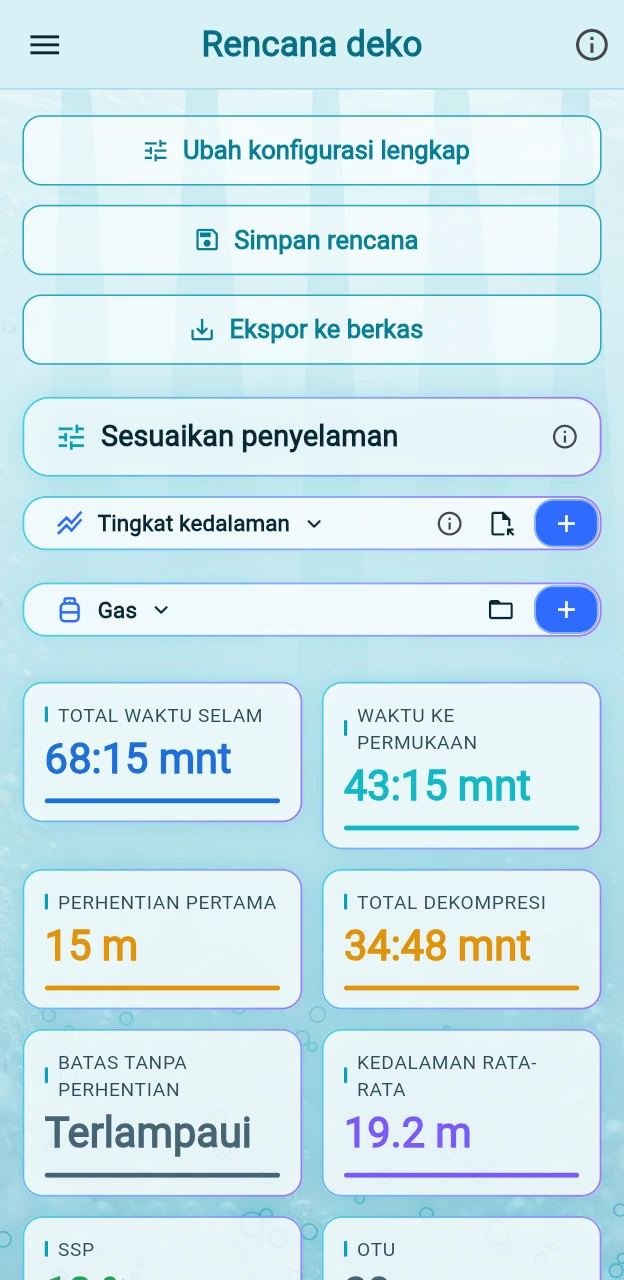The width and height of the screenshot is (624, 1280).
Task: Expand the Tingkat kedalaman section
Action: [x=209, y=524]
